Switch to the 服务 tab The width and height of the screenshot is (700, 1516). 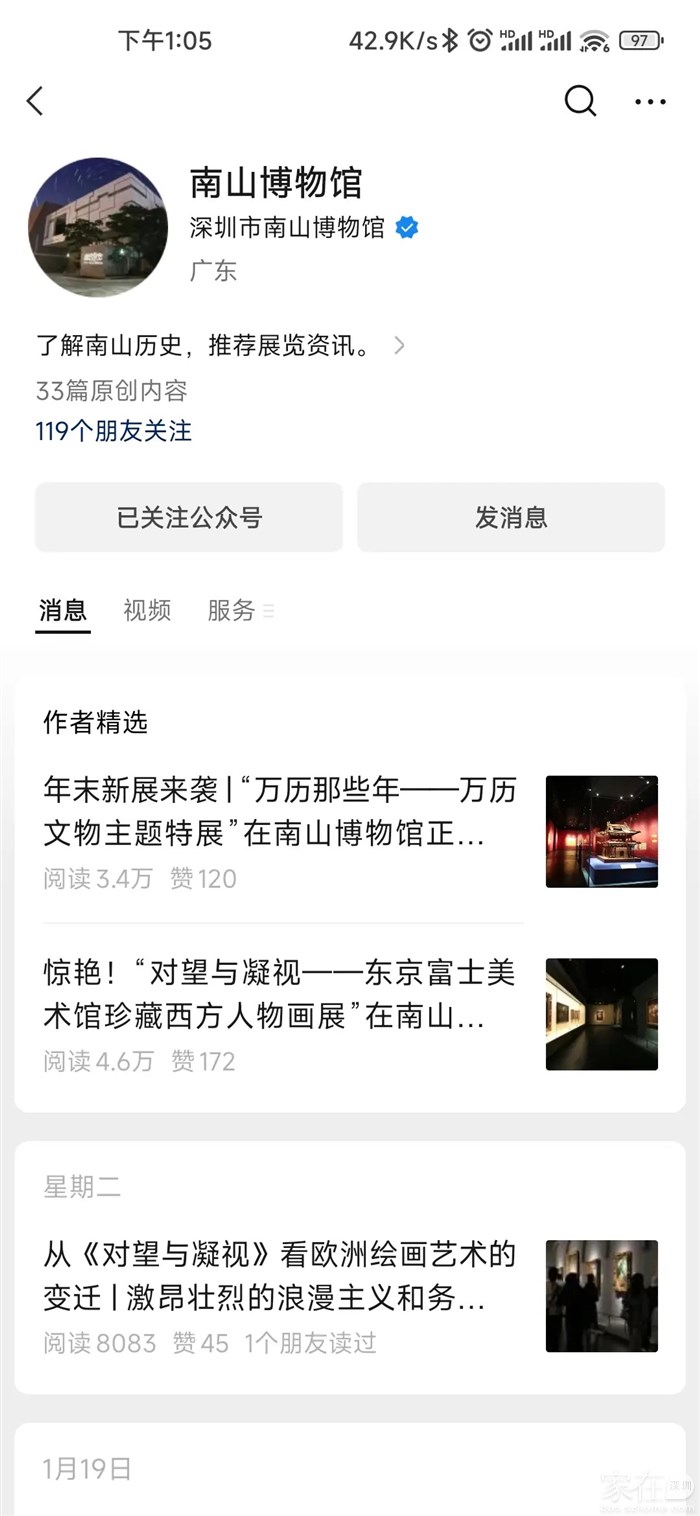click(x=231, y=610)
